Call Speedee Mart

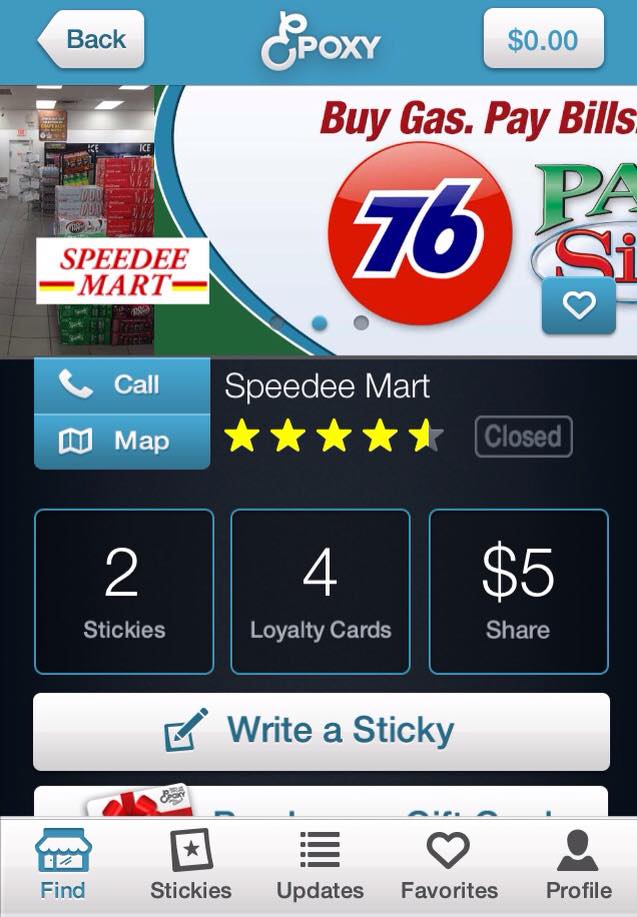122,385
